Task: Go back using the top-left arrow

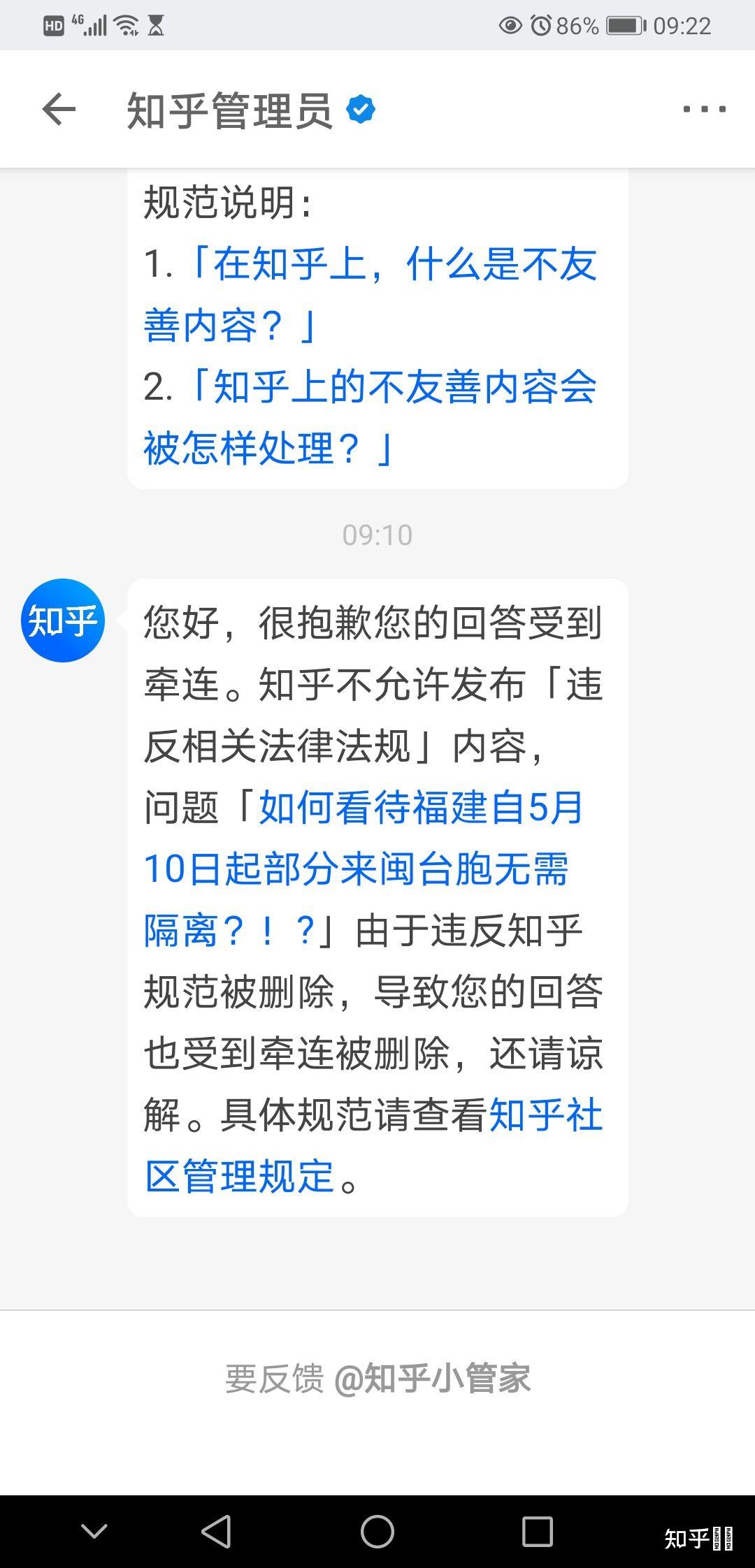Action: (59, 110)
